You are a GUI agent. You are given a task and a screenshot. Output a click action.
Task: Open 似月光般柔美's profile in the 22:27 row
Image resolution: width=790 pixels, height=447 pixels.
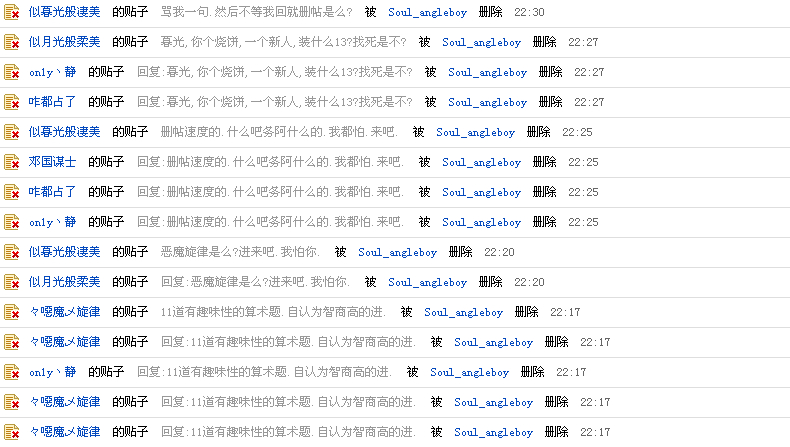pyautogui.click(x=64, y=42)
